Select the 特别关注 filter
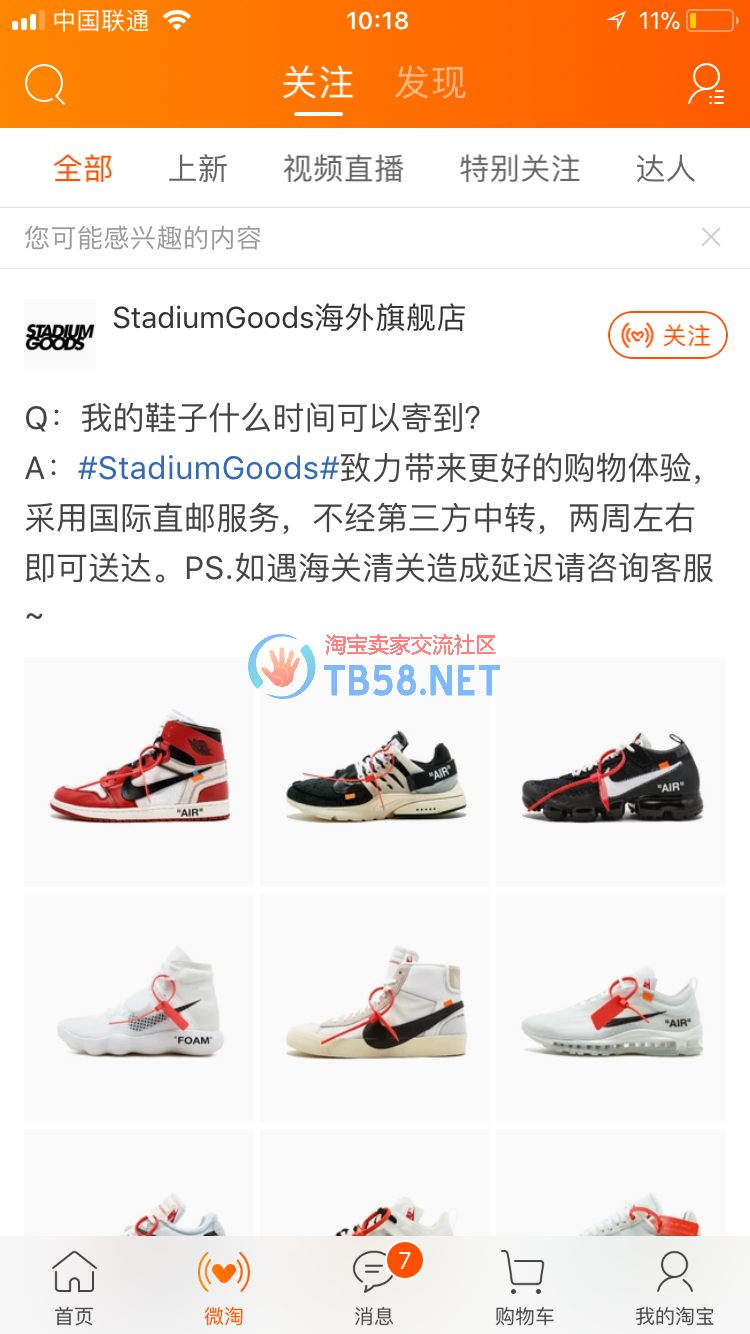 pos(520,169)
